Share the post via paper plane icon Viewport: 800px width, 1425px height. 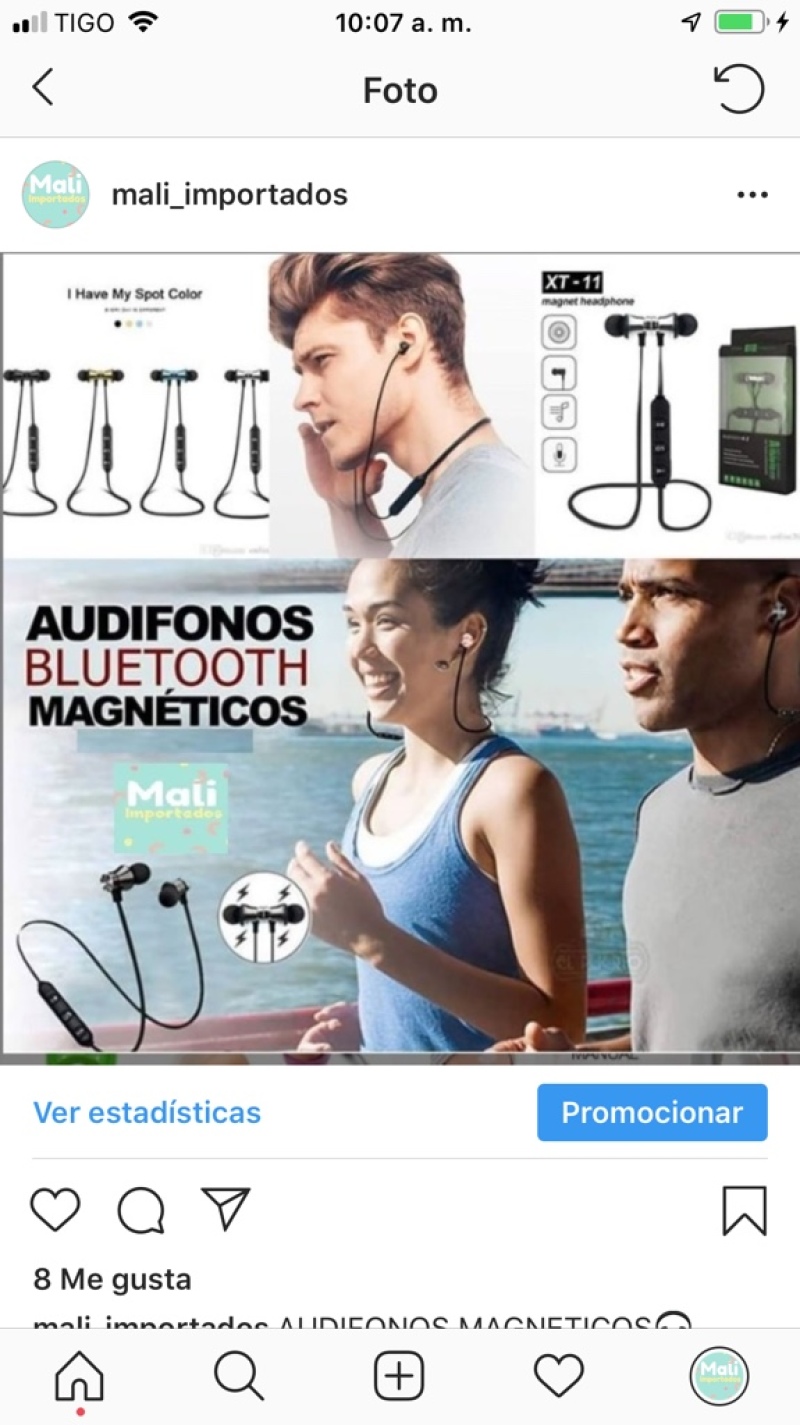point(225,1209)
